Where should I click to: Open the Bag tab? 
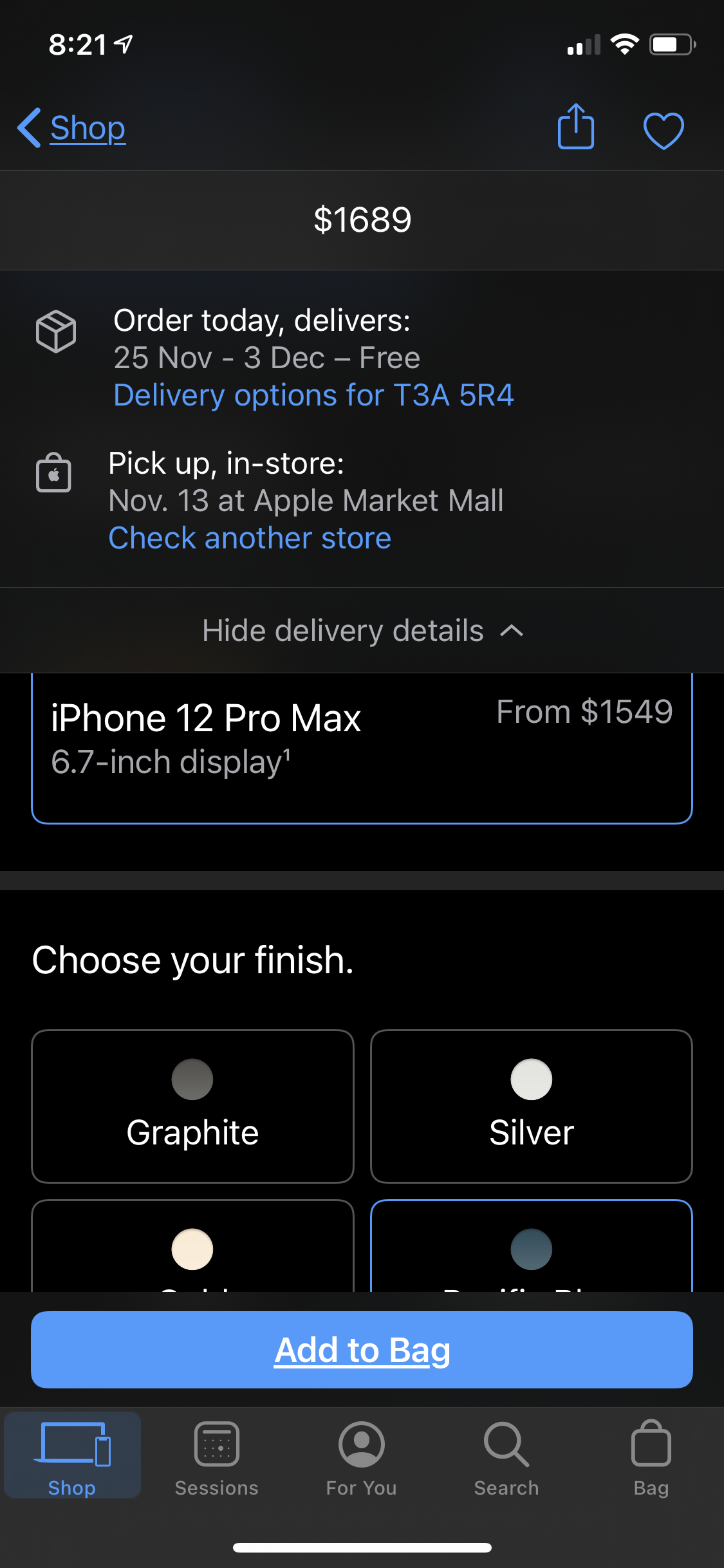coord(651,1459)
